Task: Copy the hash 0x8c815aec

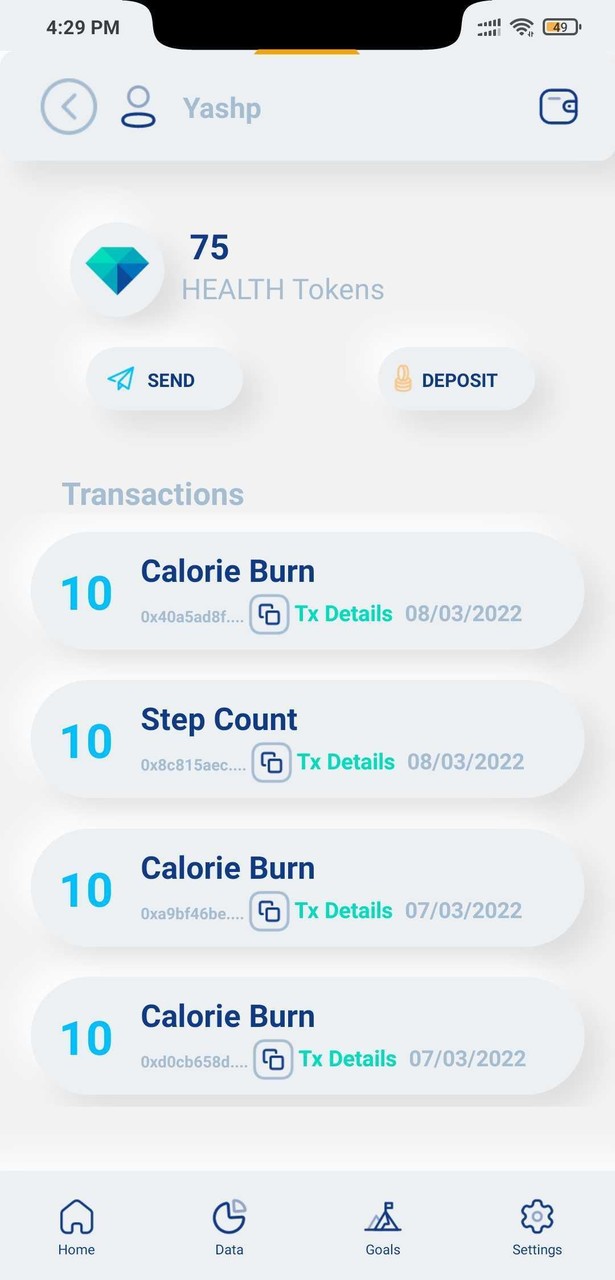Action: point(271,763)
